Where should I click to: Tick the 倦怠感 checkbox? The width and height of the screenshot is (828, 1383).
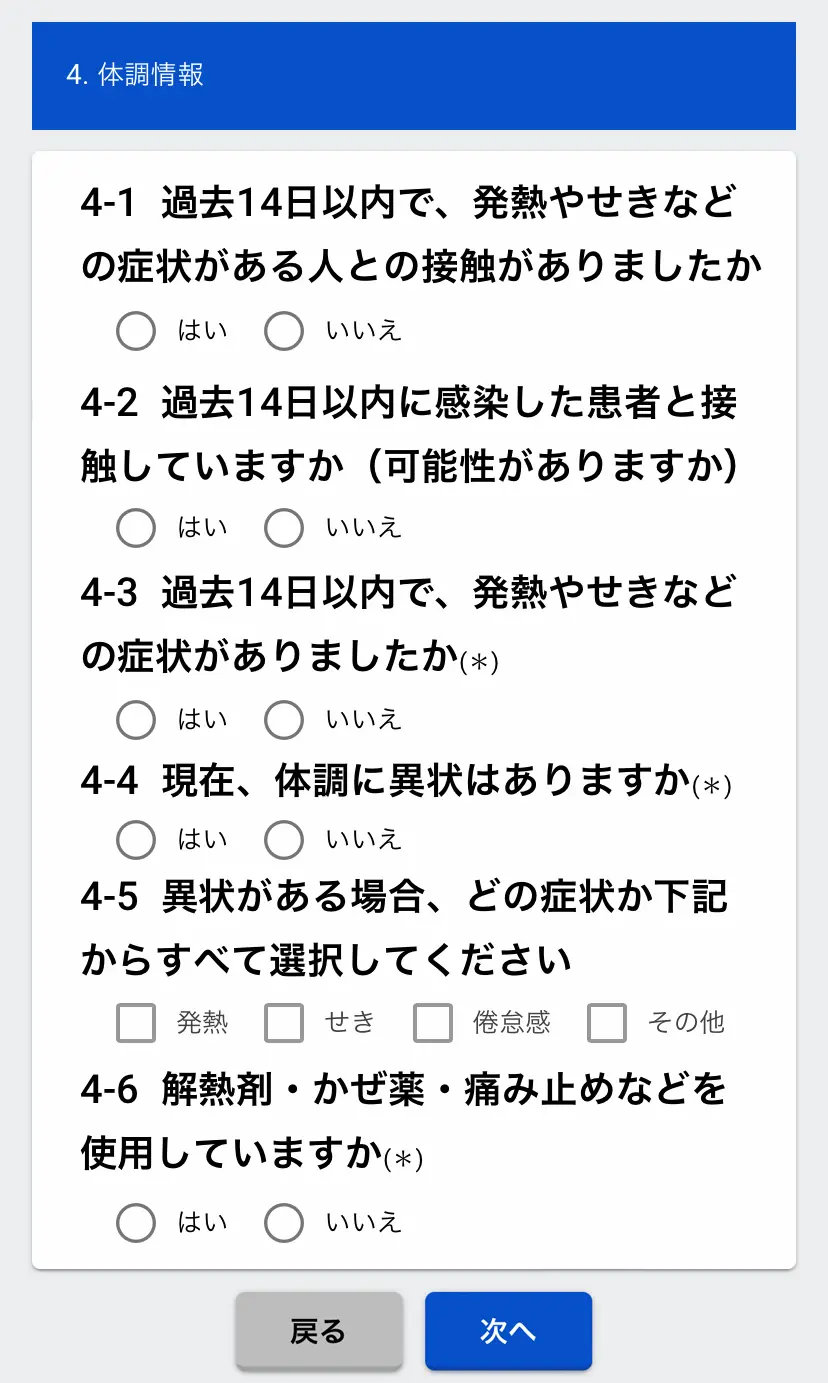click(433, 1023)
